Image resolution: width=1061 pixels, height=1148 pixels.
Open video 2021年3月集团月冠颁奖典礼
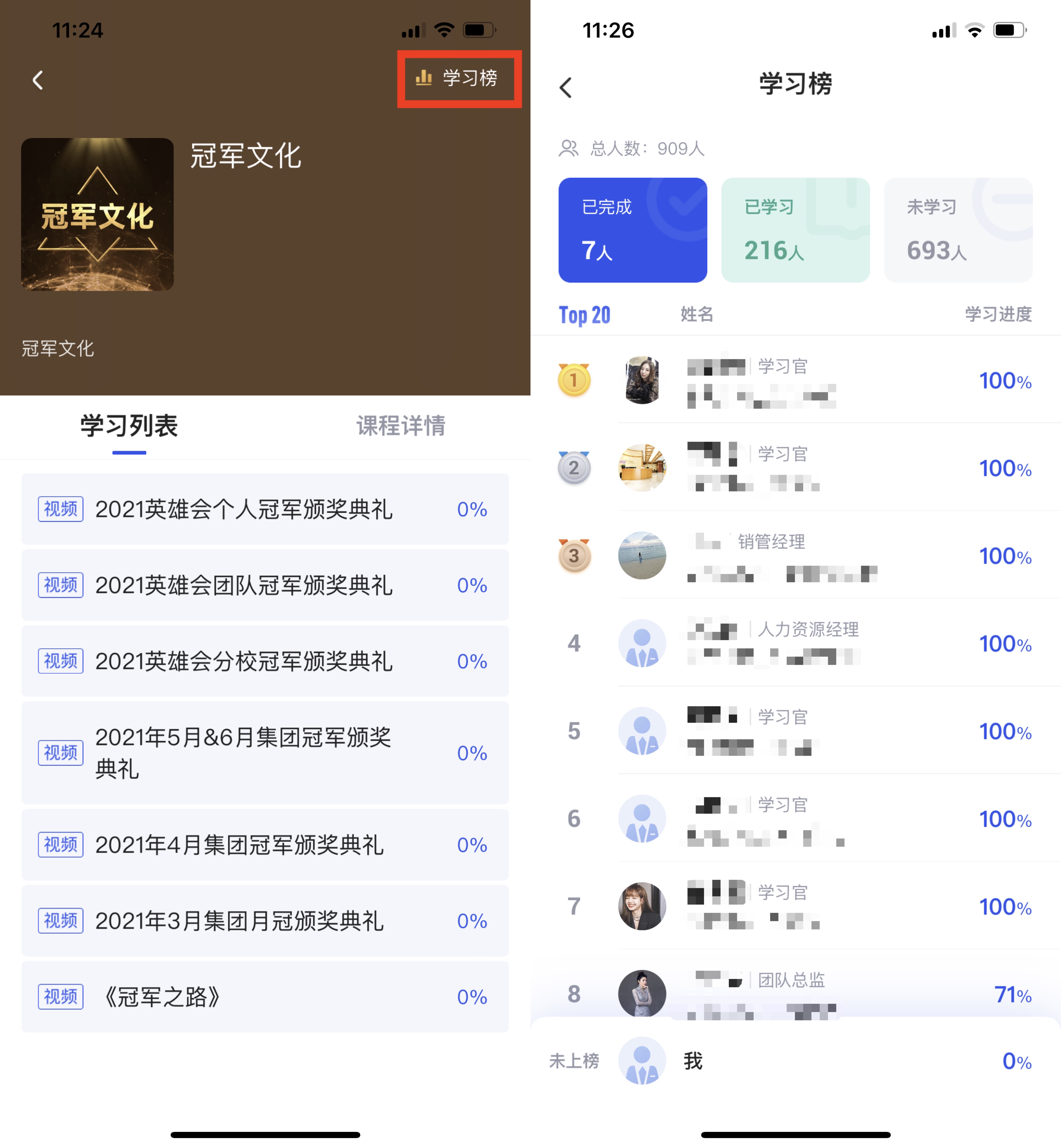265,921
